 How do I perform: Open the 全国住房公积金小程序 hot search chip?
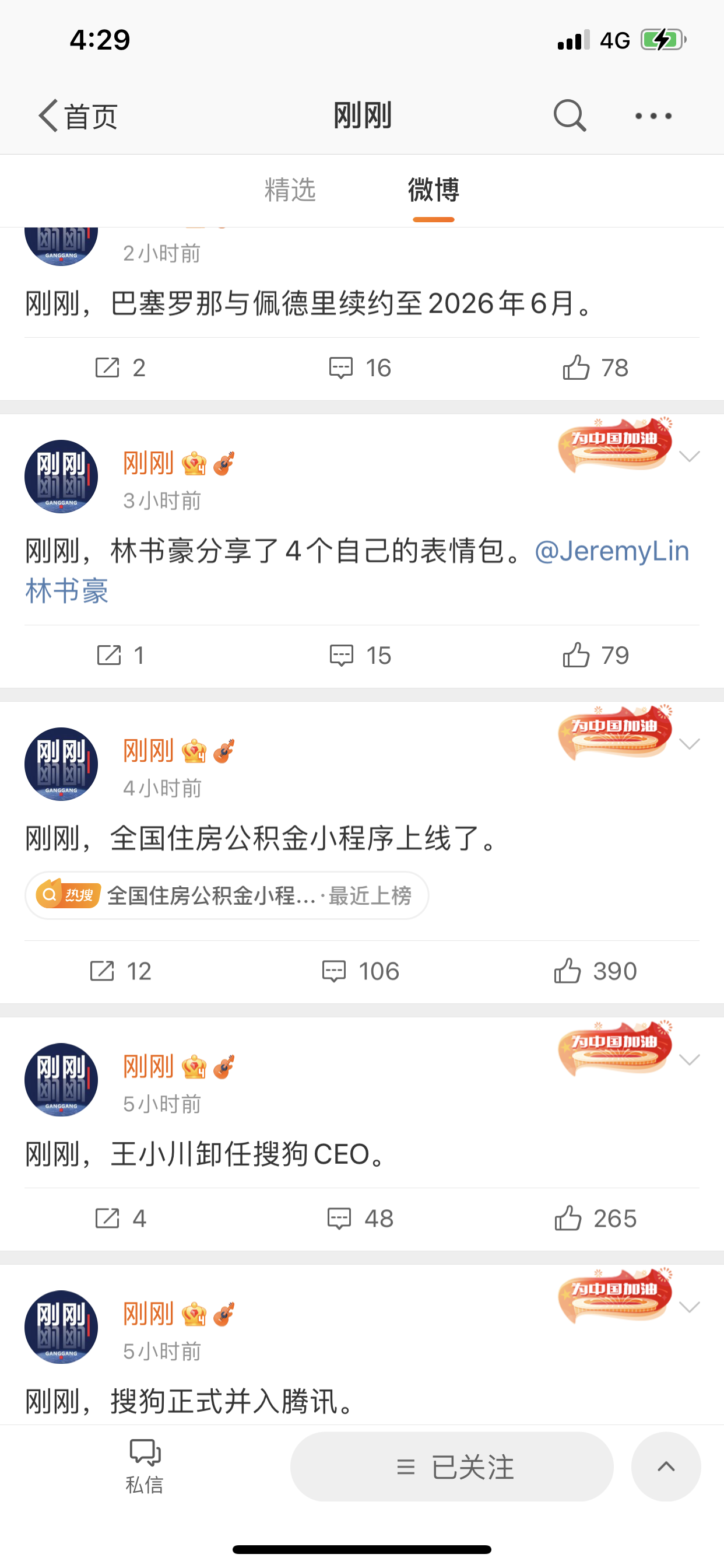226,895
